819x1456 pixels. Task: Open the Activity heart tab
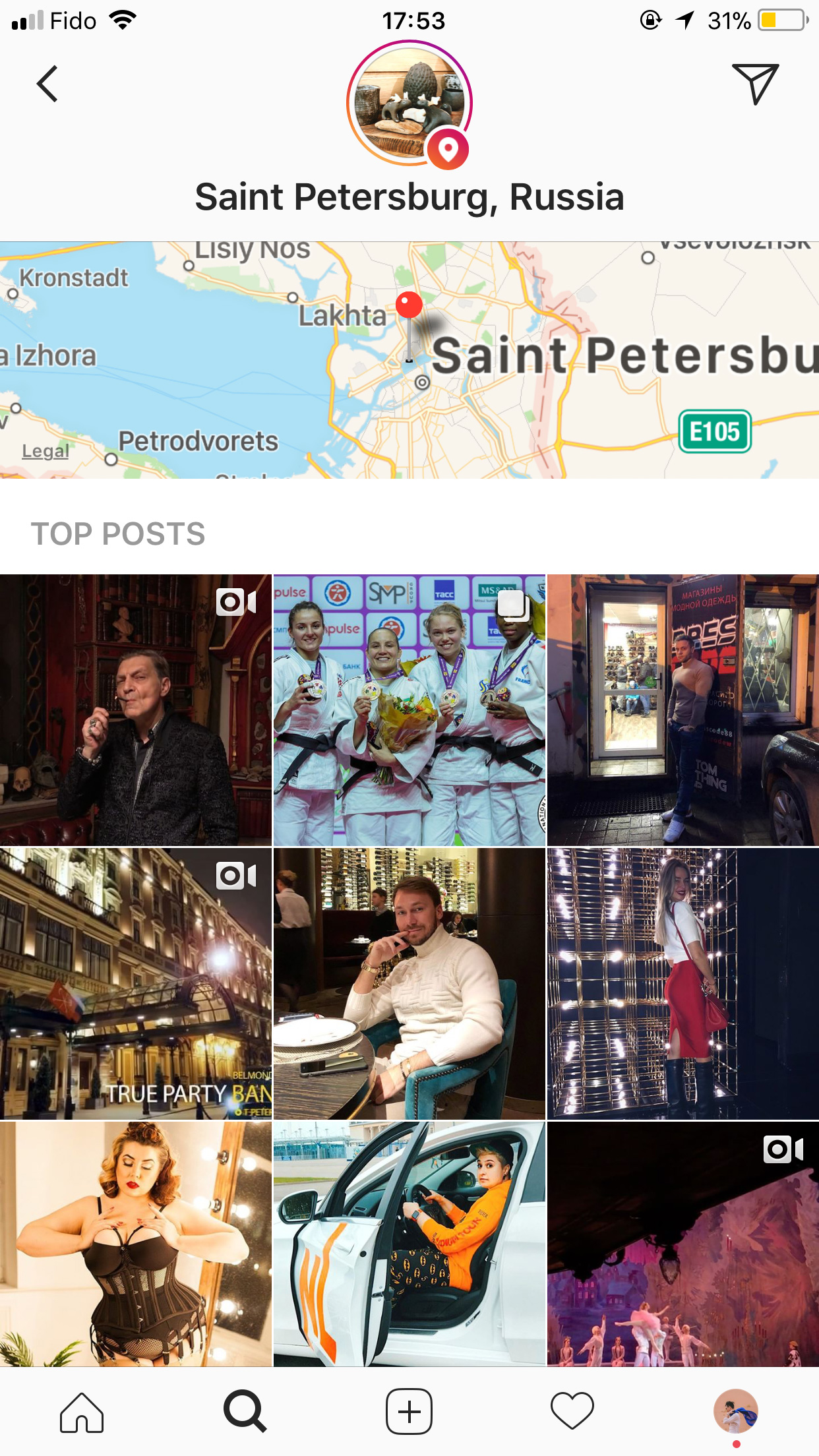pos(572,1412)
